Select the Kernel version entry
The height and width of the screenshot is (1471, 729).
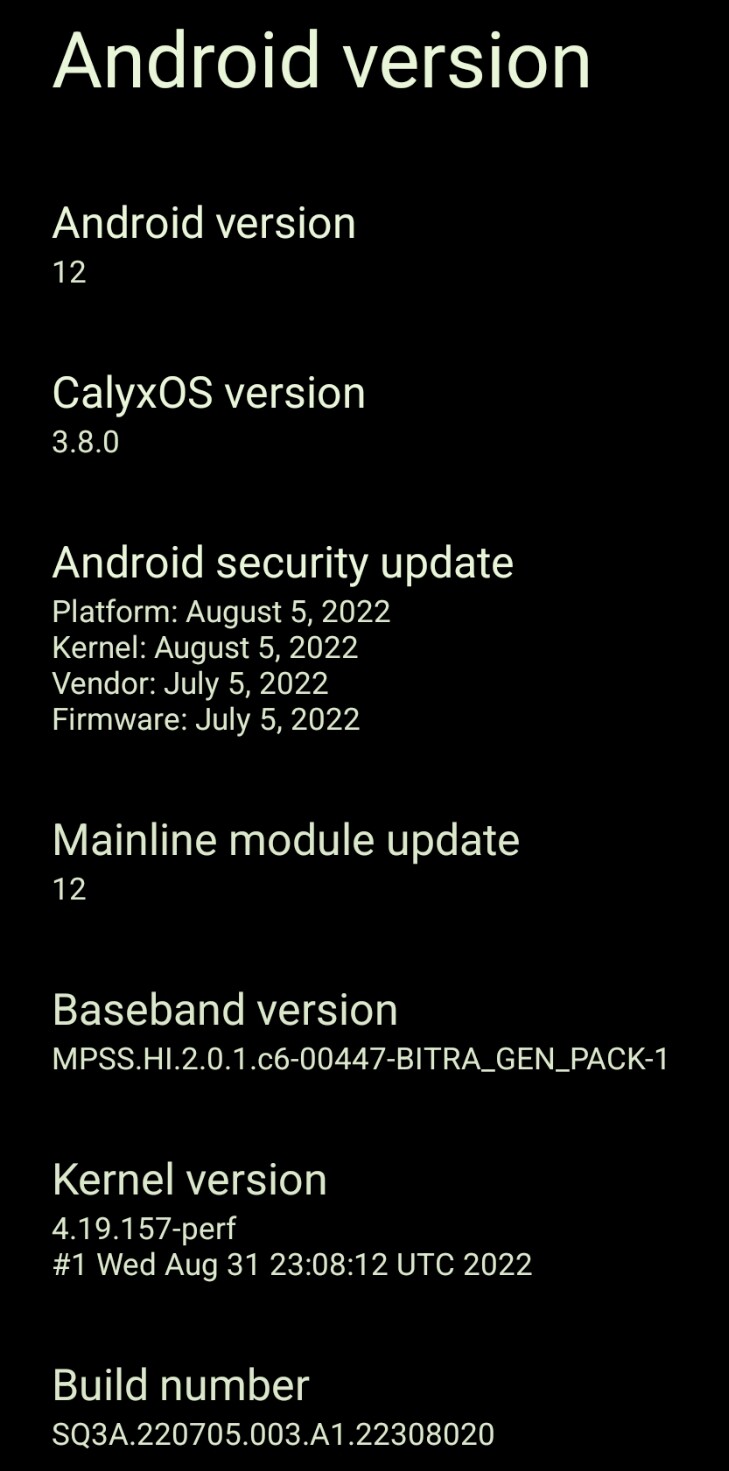coord(290,1220)
